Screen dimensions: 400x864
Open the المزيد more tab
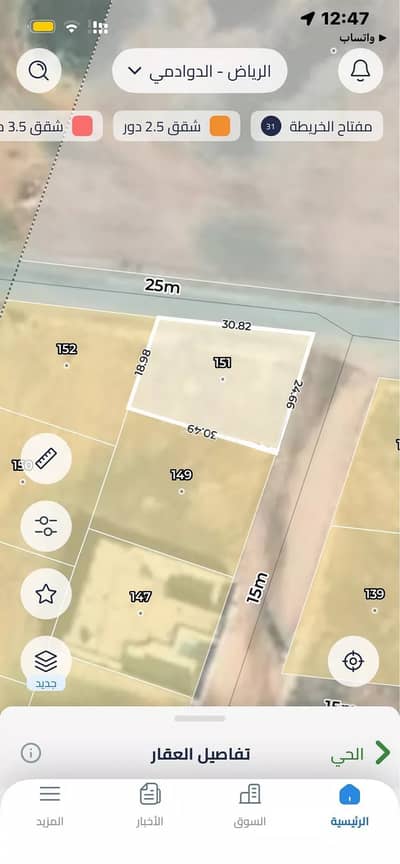50,806
